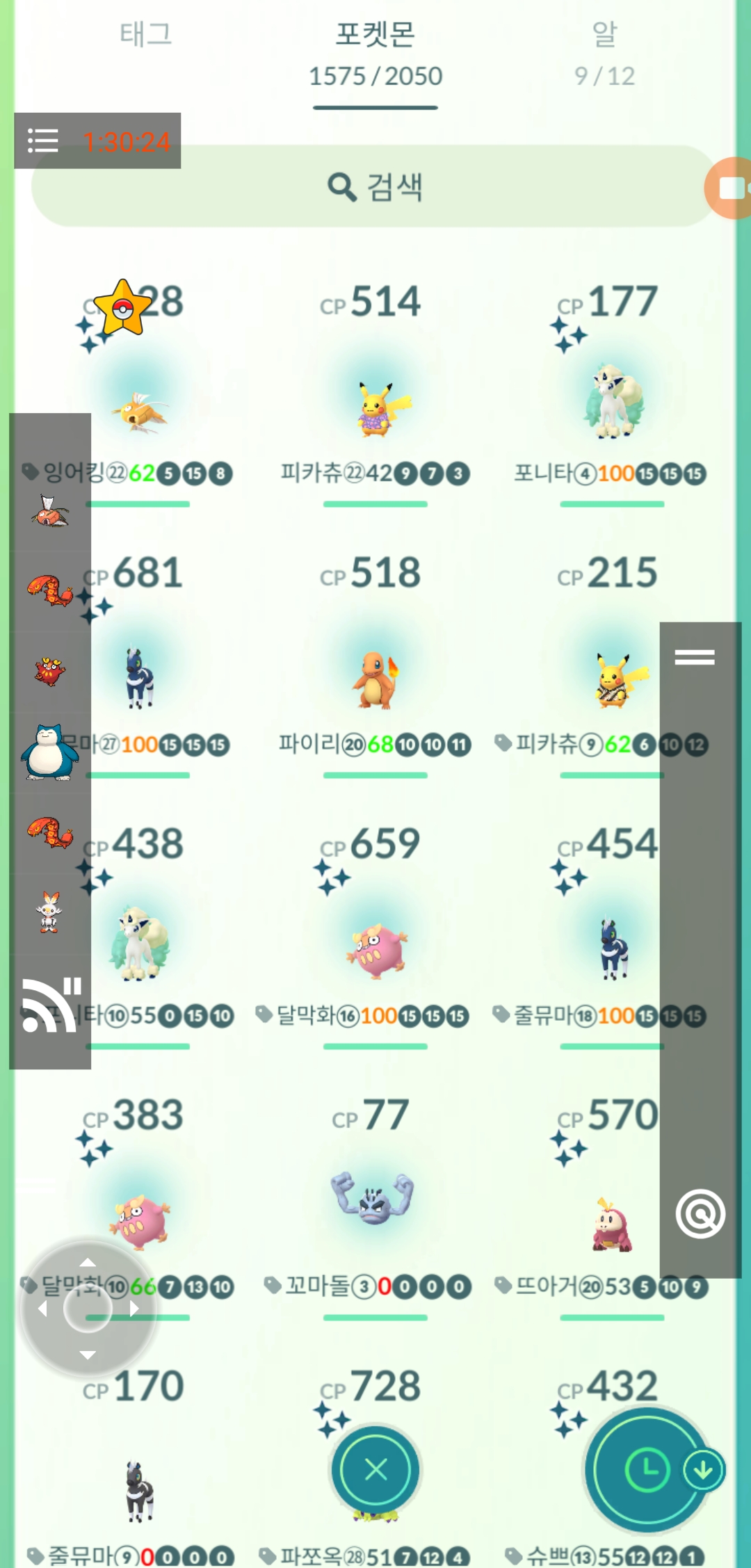This screenshot has height=1568, width=751.
Task: Tap the Snorlax shortcut in sidebar
Action: click(49, 752)
